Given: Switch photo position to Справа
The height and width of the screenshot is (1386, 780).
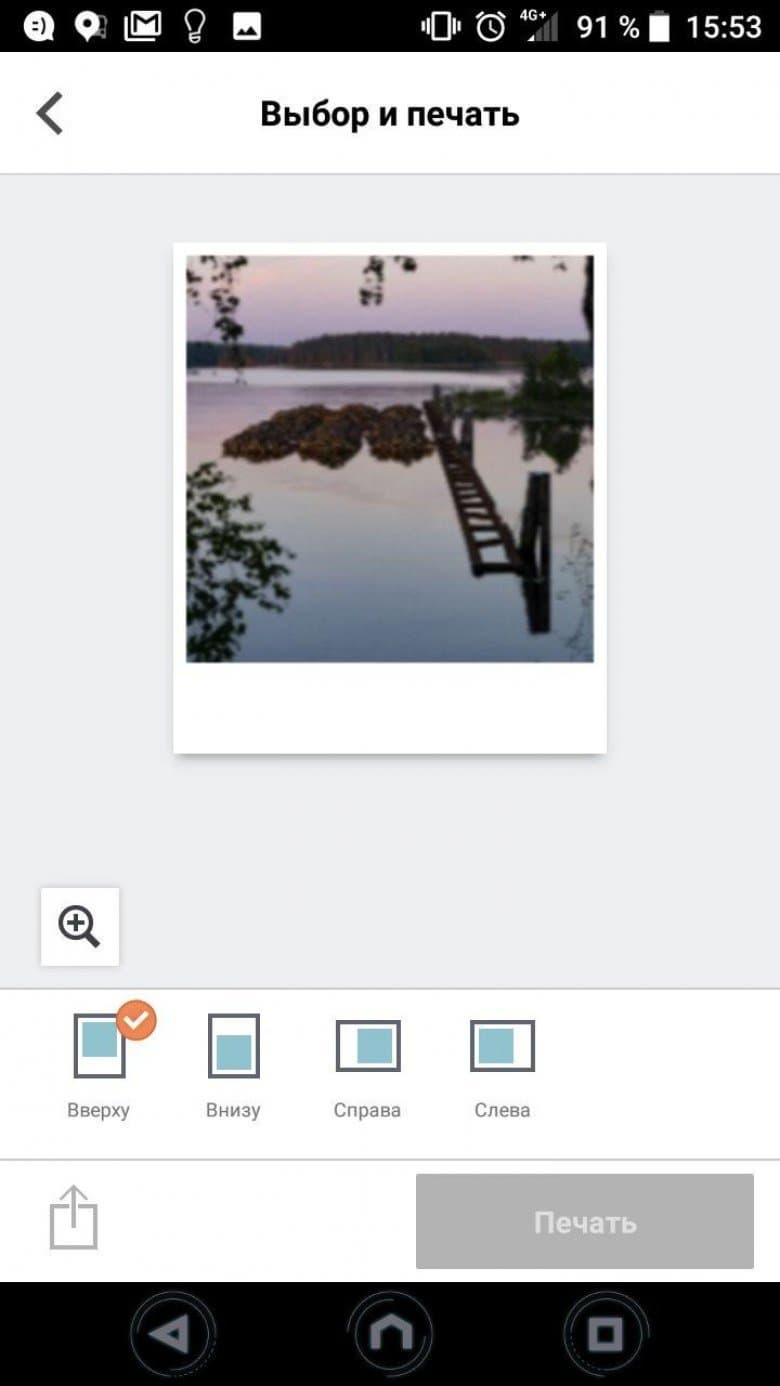Looking at the screenshot, I should (368, 1046).
